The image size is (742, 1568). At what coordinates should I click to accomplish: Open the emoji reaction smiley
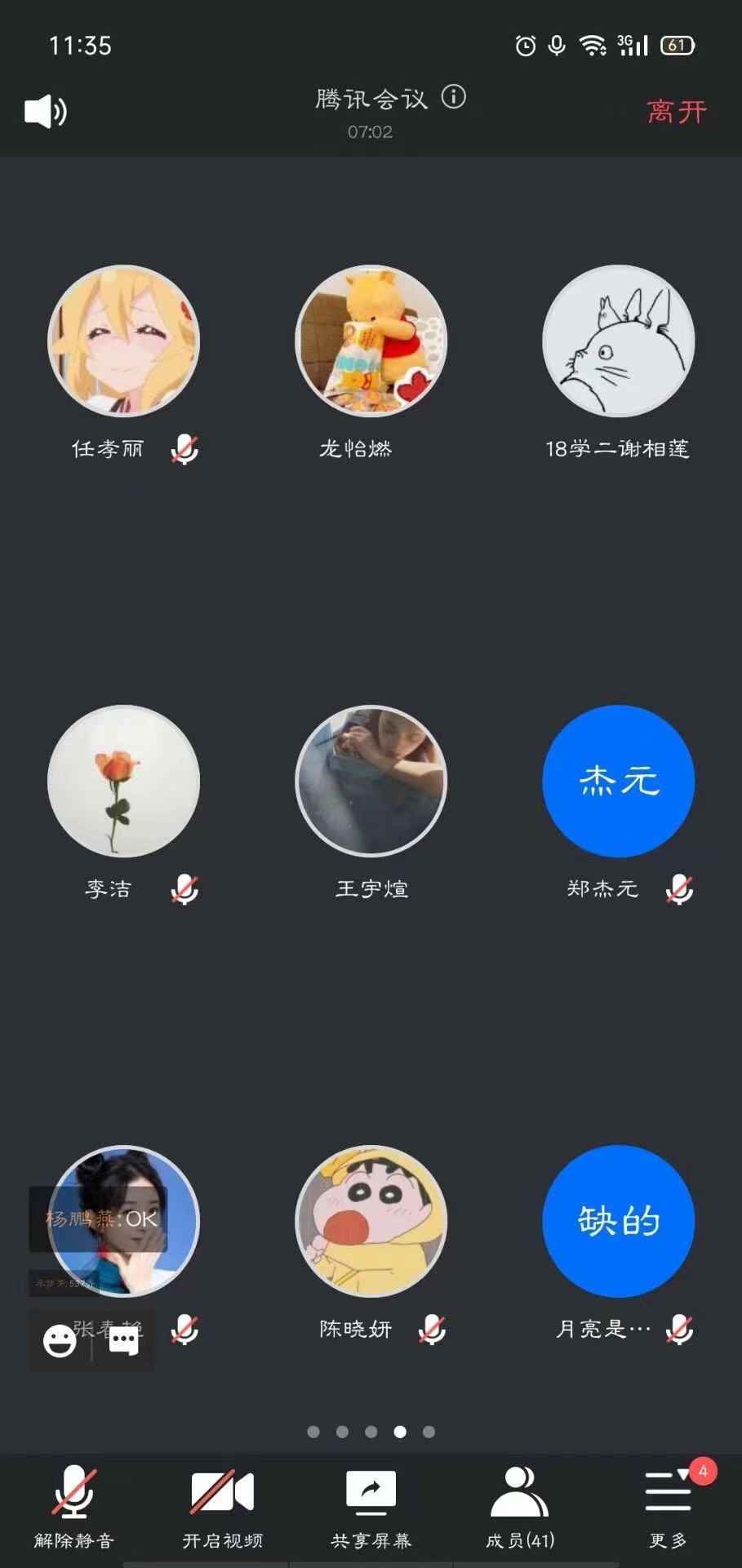(60, 1341)
